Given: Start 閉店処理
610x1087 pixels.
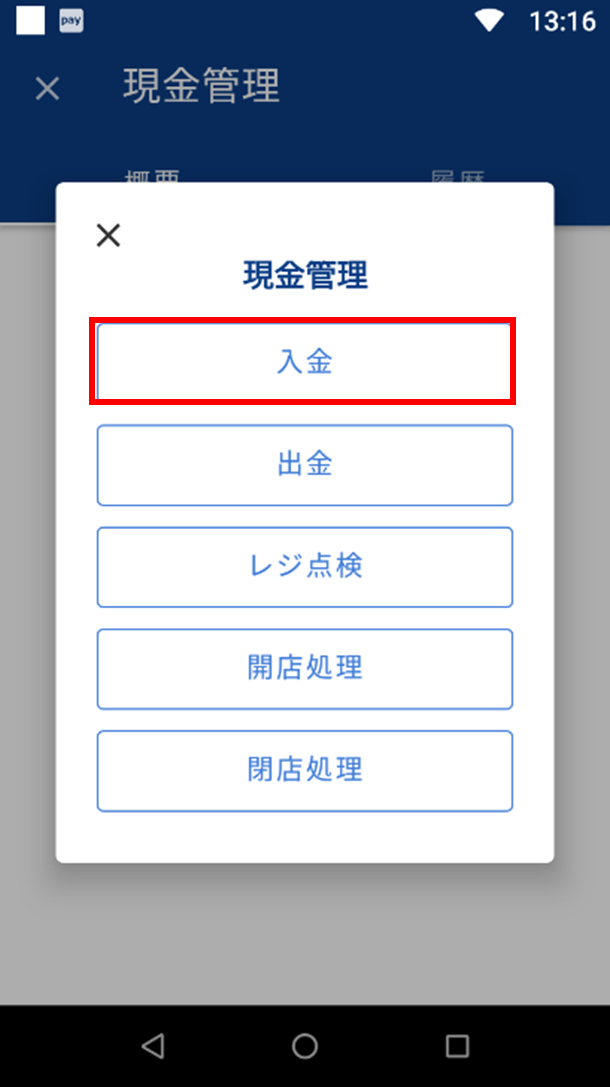Looking at the screenshot, I should point(304,771).
